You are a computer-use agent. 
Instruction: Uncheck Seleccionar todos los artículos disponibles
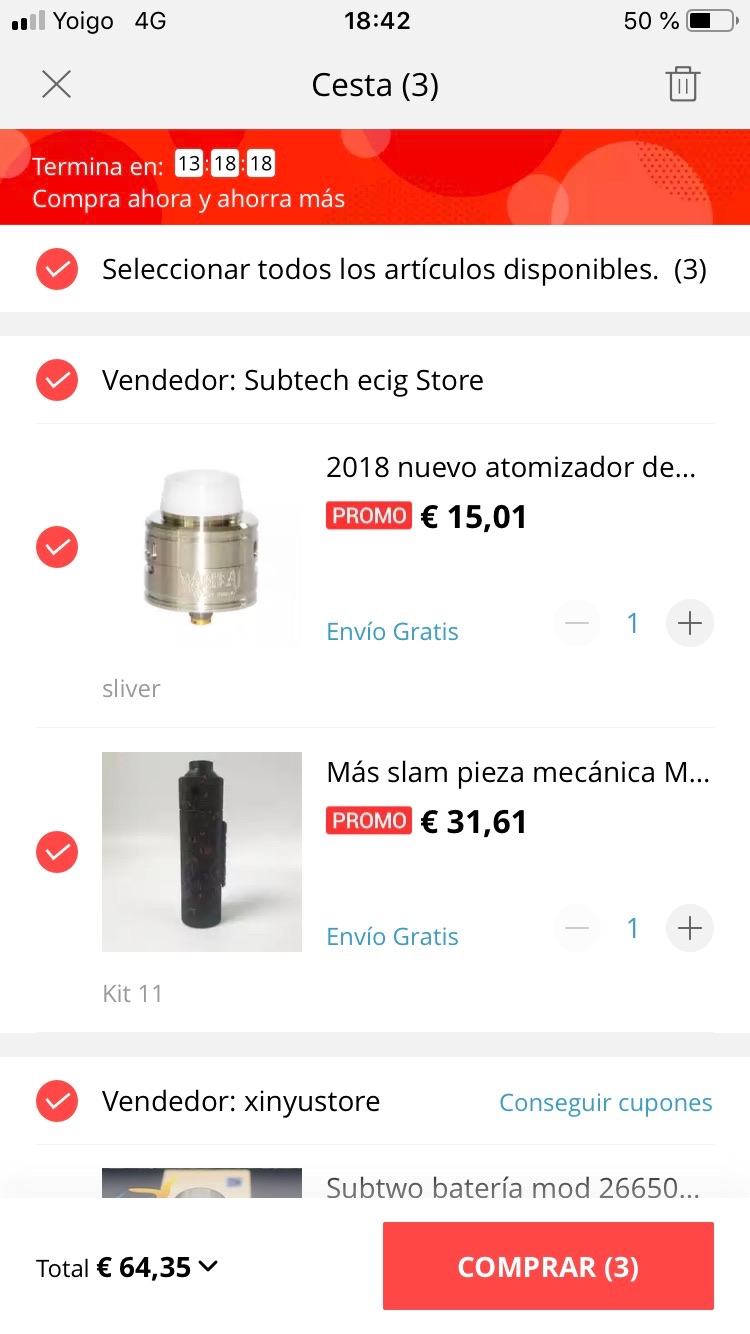point(57,269)
